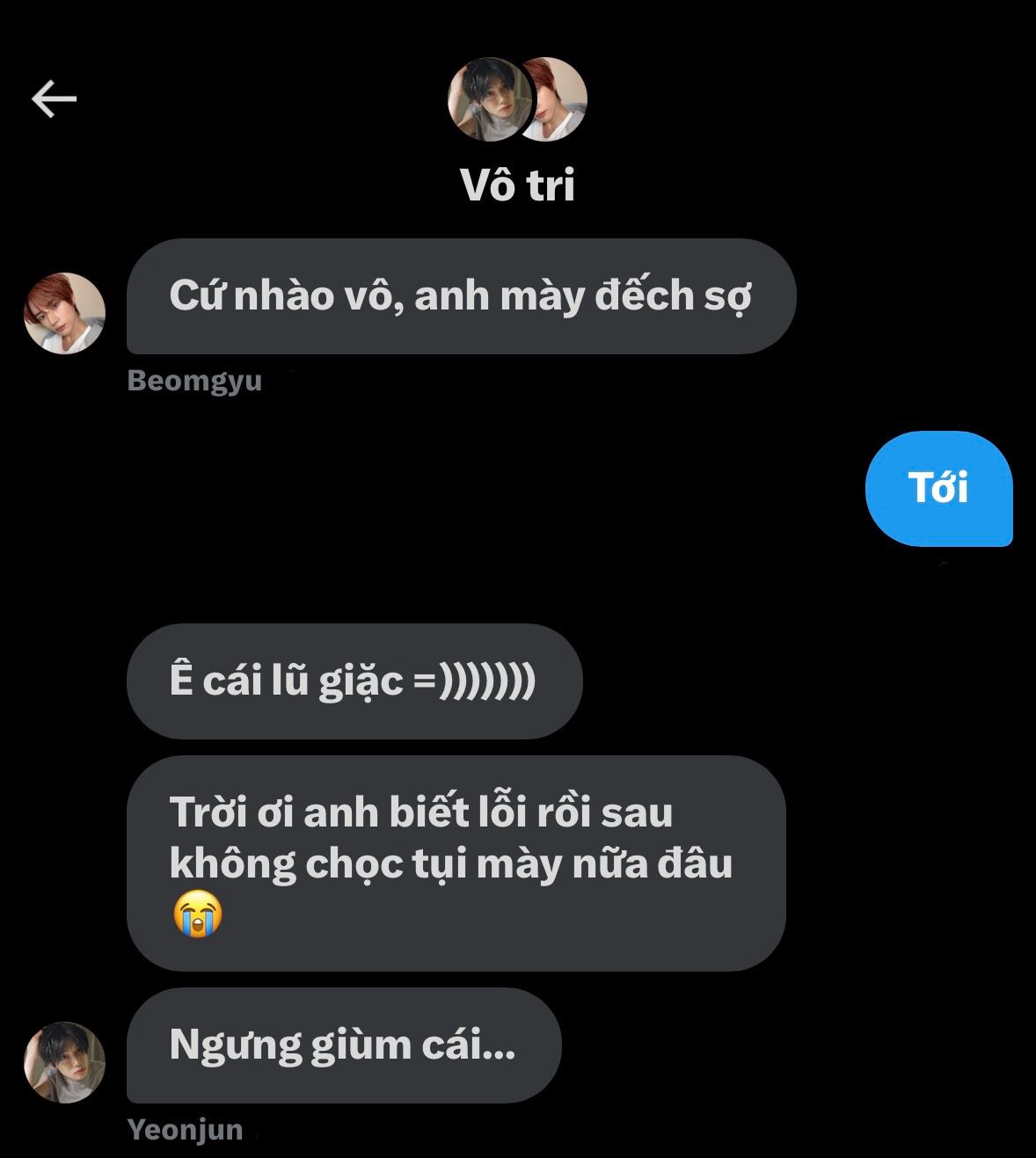Viewport: 1036px width, 1158px height.
Task: Open Yeonjun's profile picture
Action: point(64,1062)
